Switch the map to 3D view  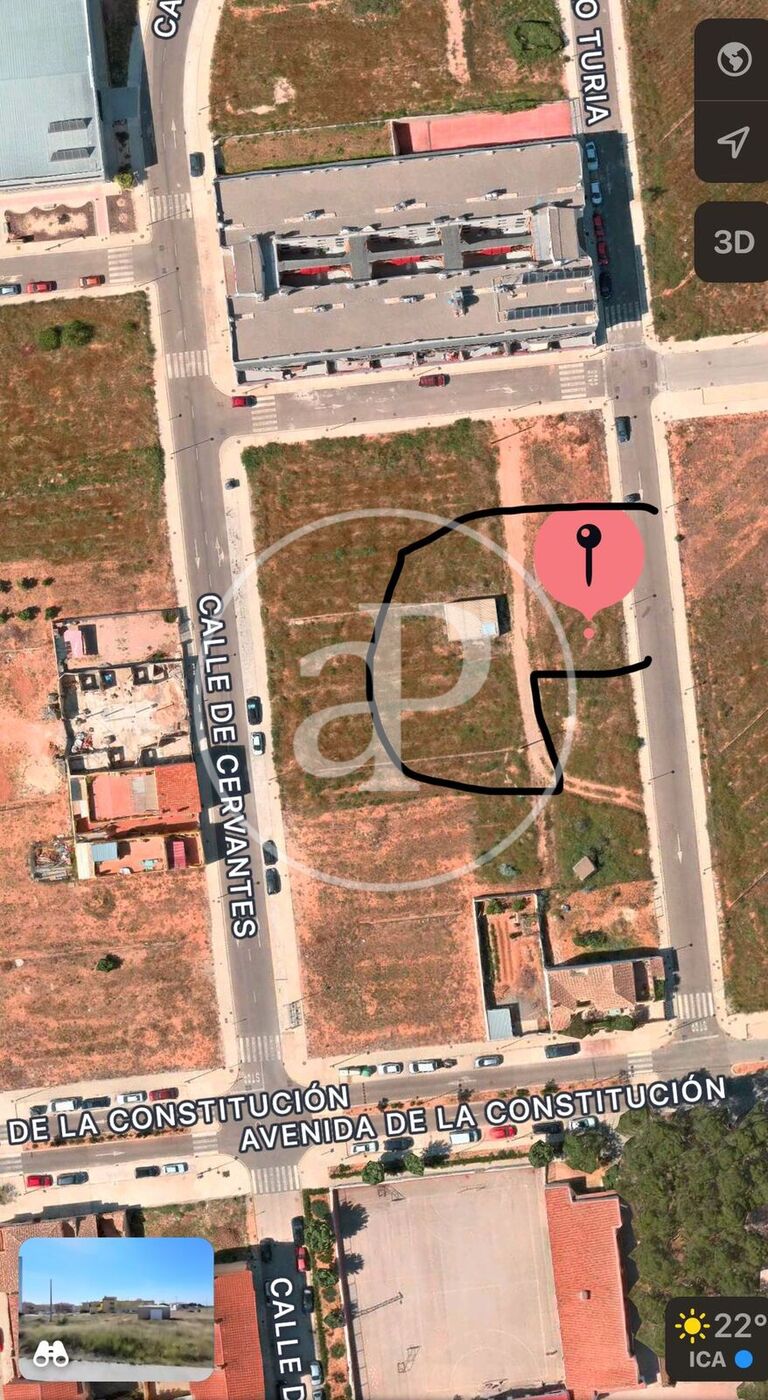[733, 242]
